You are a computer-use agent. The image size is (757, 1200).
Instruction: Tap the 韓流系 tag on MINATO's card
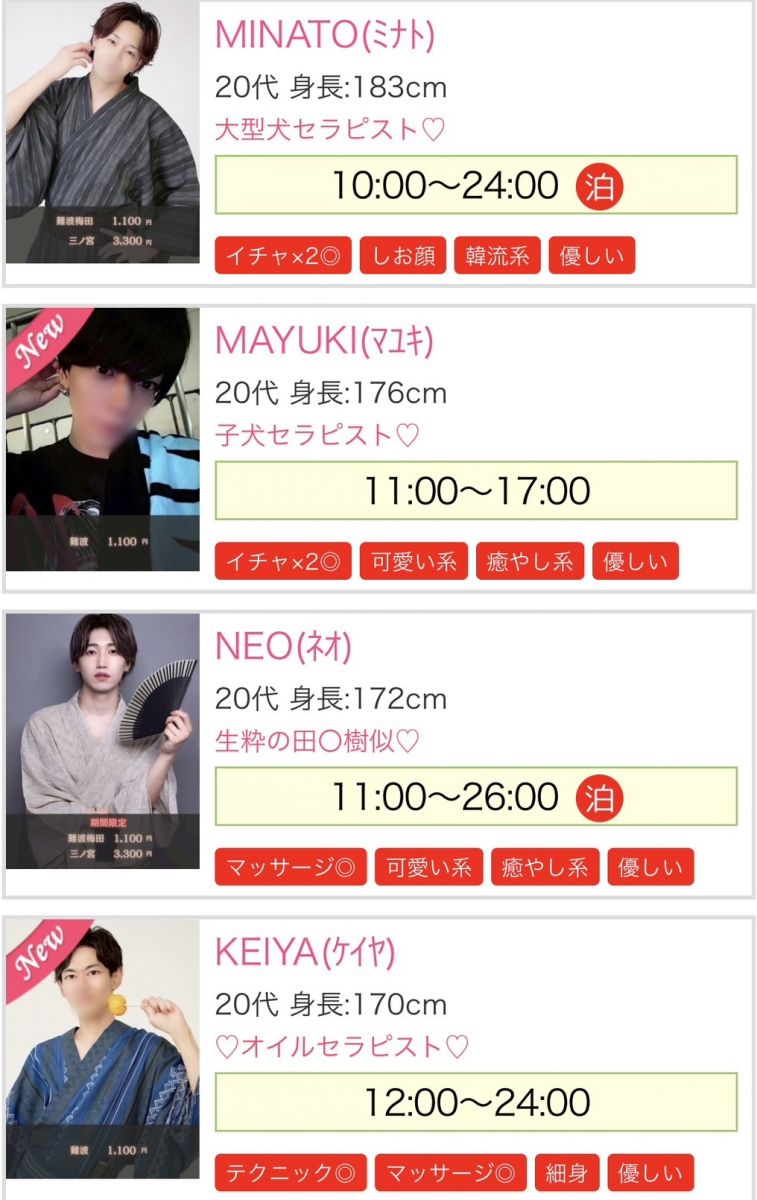tap(497, 256)
